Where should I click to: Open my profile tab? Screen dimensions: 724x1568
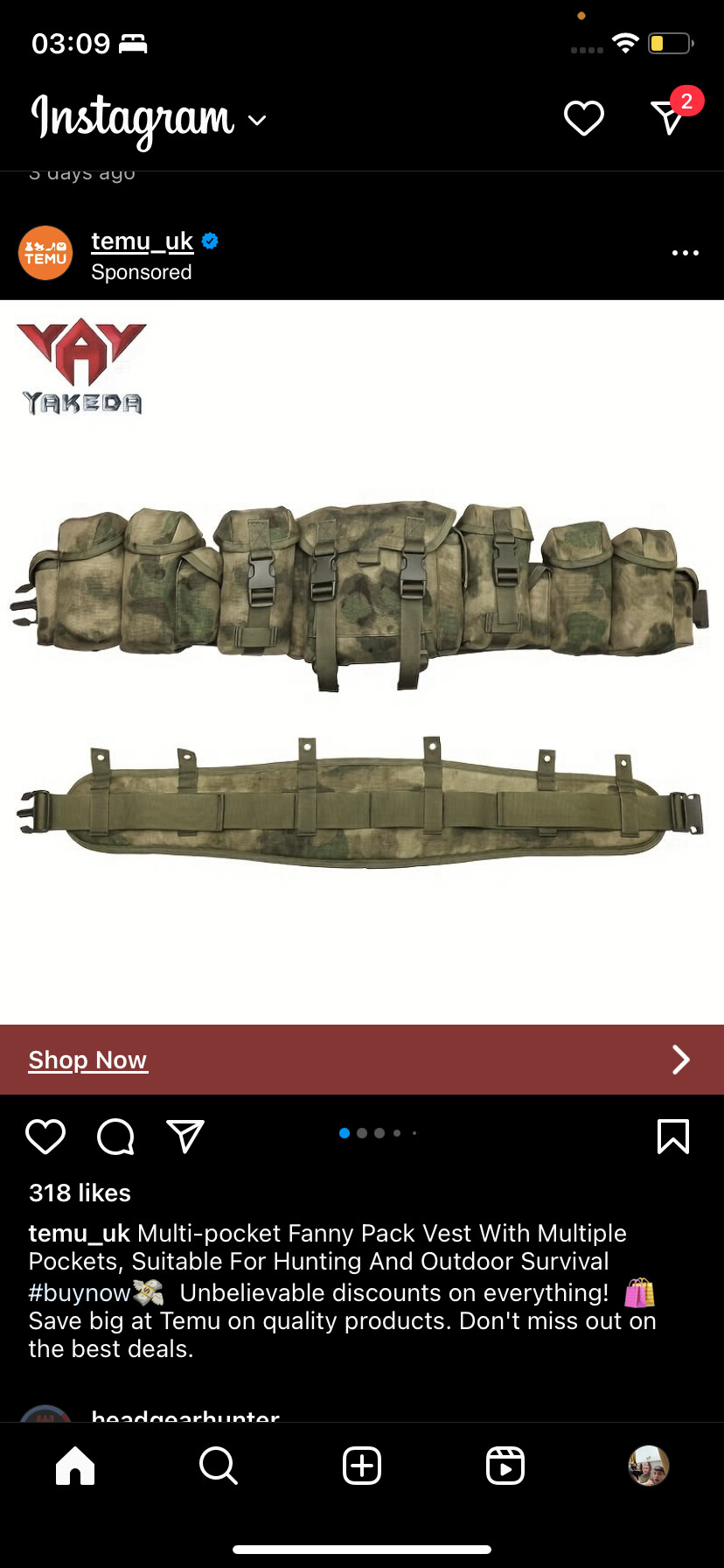(x=649, y=1465)
